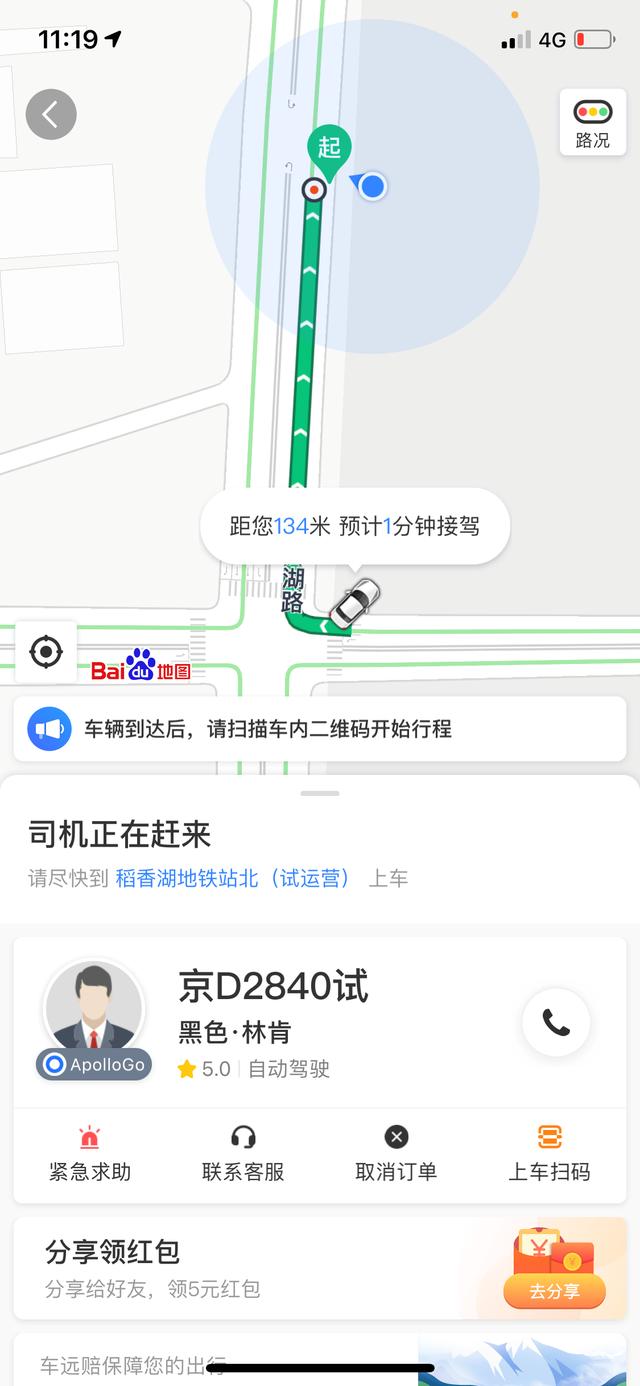Call the driver with phone icon
Viewport: 640px width, 1386px height.
[x=556, y=1022]
